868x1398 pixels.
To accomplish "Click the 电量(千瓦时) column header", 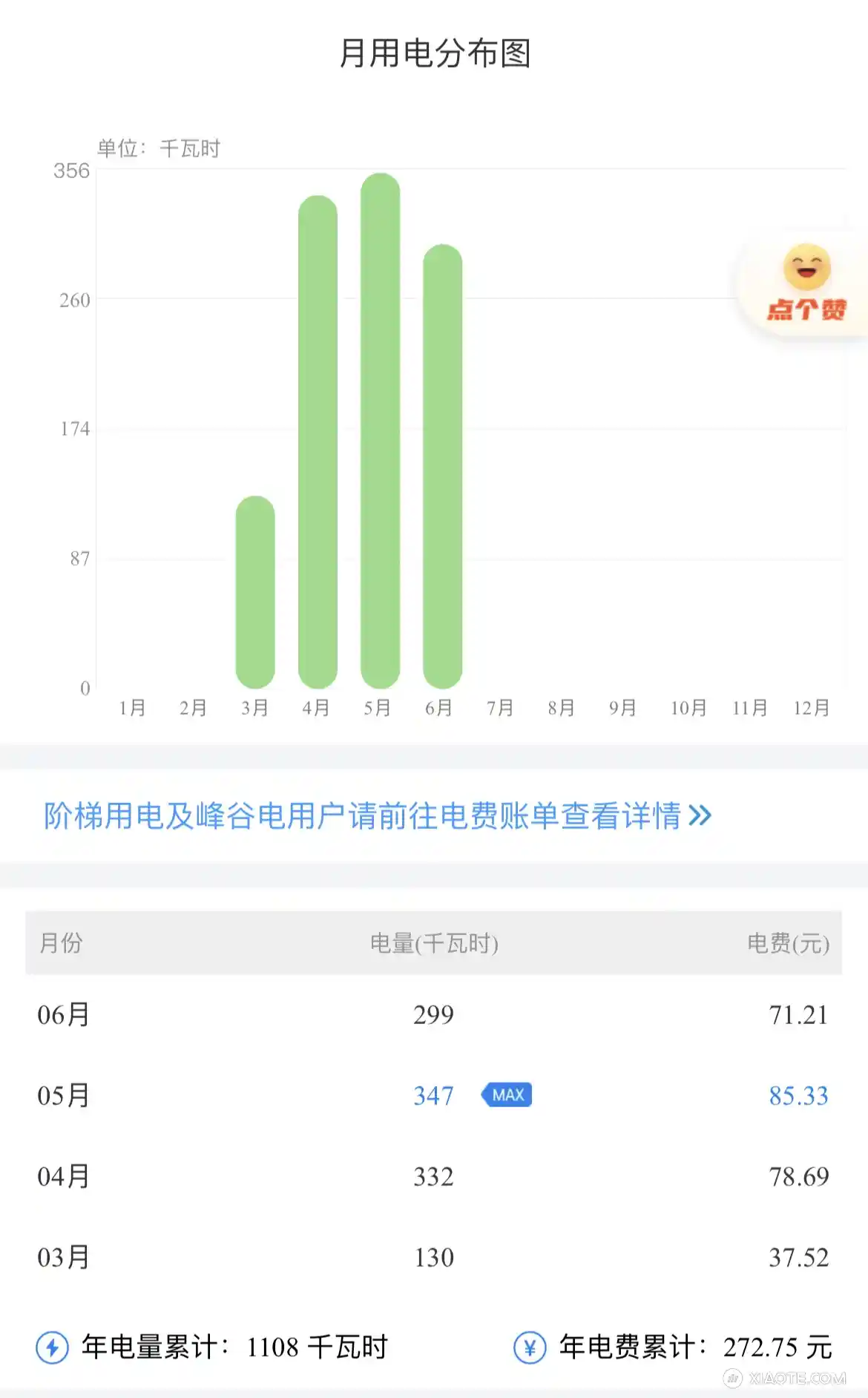I will 434,943.
